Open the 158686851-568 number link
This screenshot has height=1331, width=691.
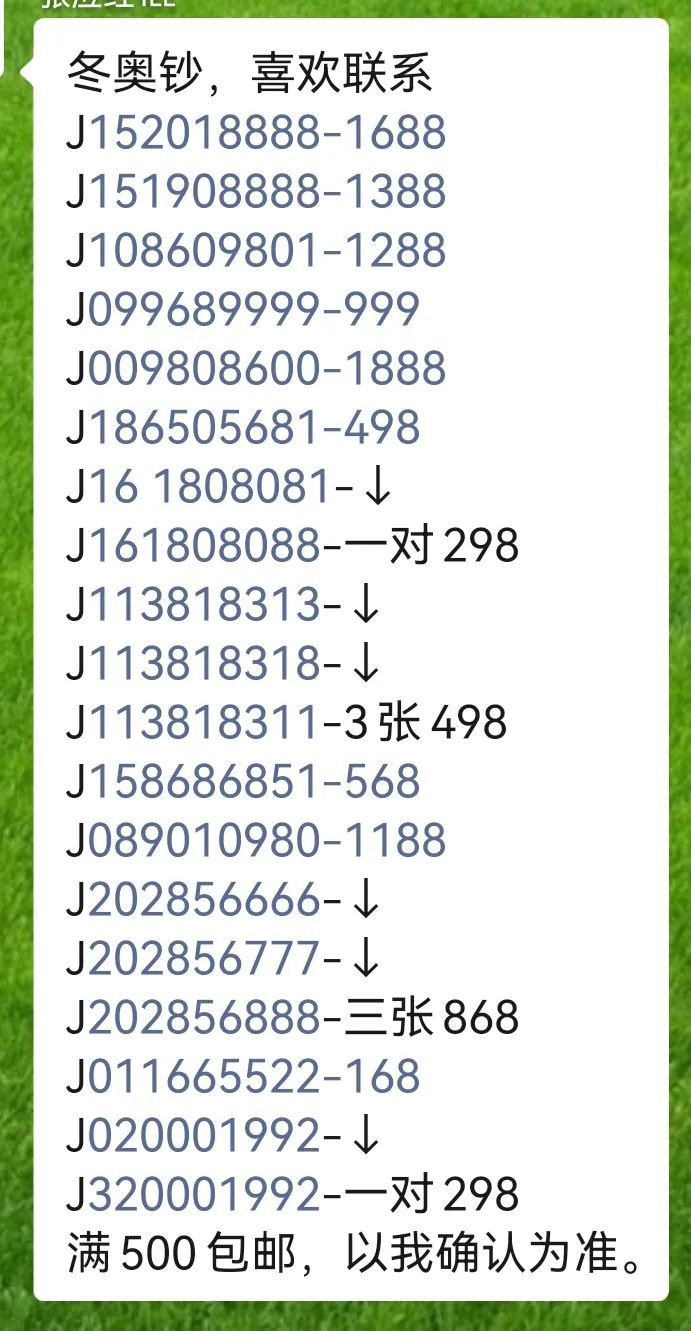click(254, 782)
